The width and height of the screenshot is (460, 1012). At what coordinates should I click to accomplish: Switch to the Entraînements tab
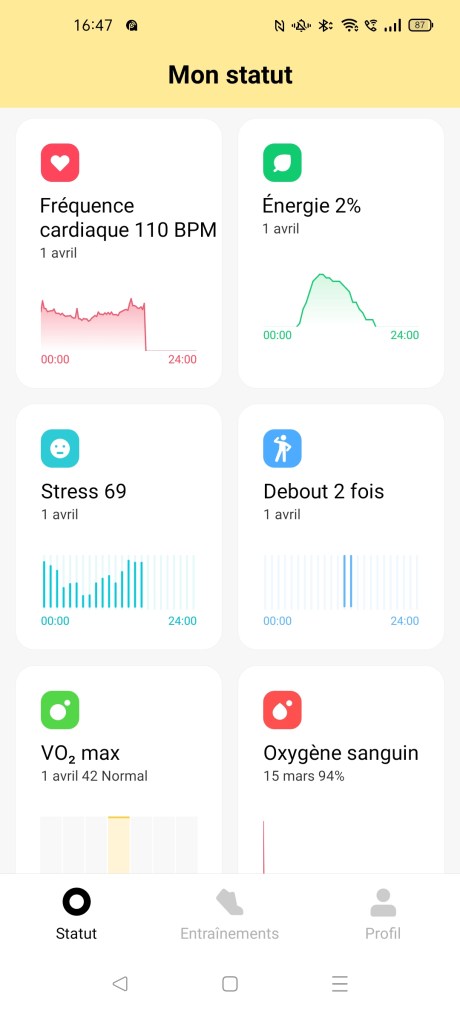pos(230,915)
